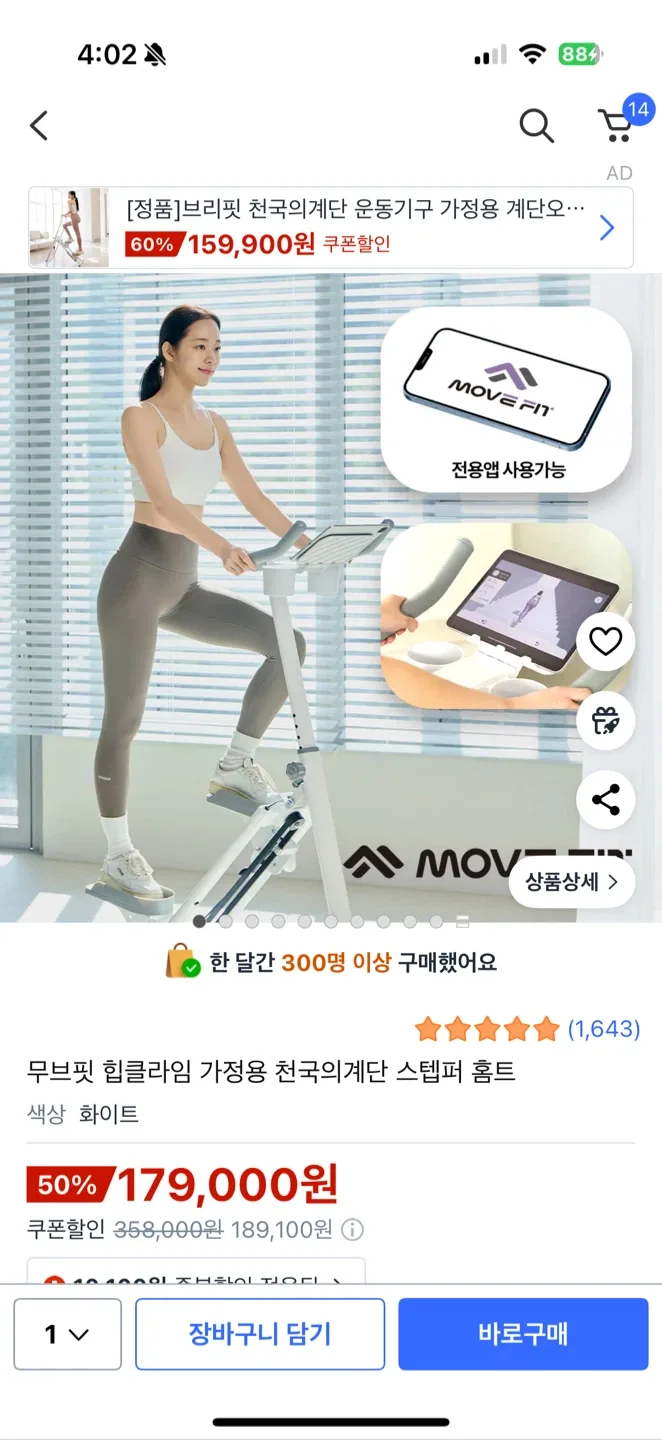Tap 장바구니 담기 to add to cart

point(260,1334)
